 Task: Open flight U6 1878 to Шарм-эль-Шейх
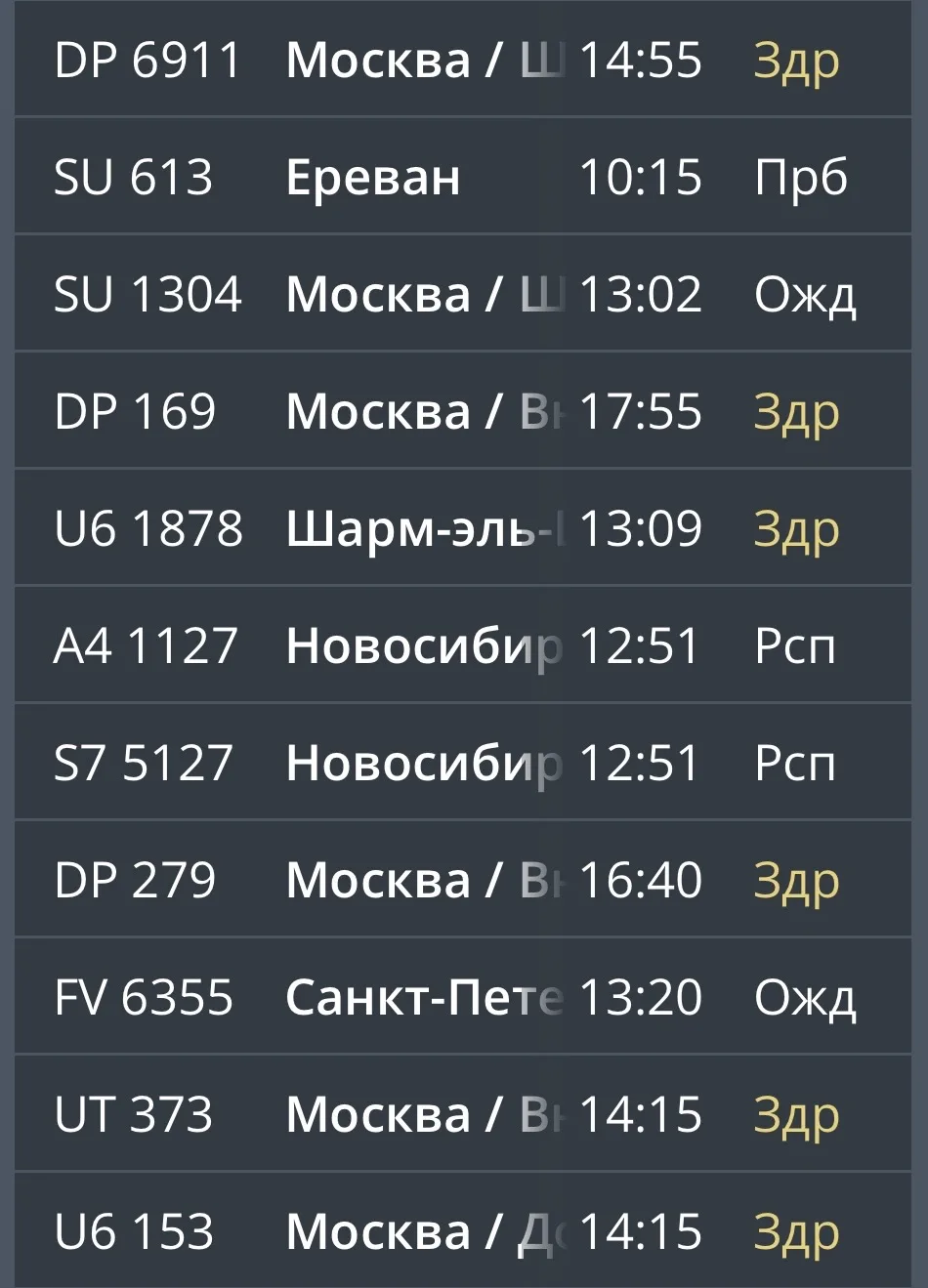(464, 528)
